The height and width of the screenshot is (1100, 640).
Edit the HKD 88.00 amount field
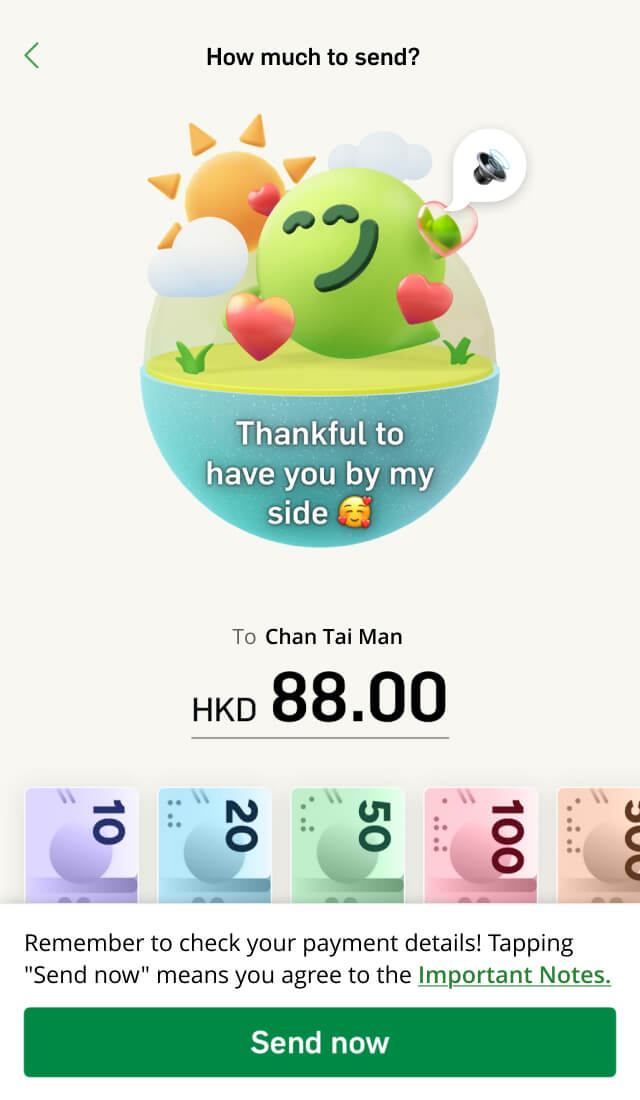click(320, 699)
